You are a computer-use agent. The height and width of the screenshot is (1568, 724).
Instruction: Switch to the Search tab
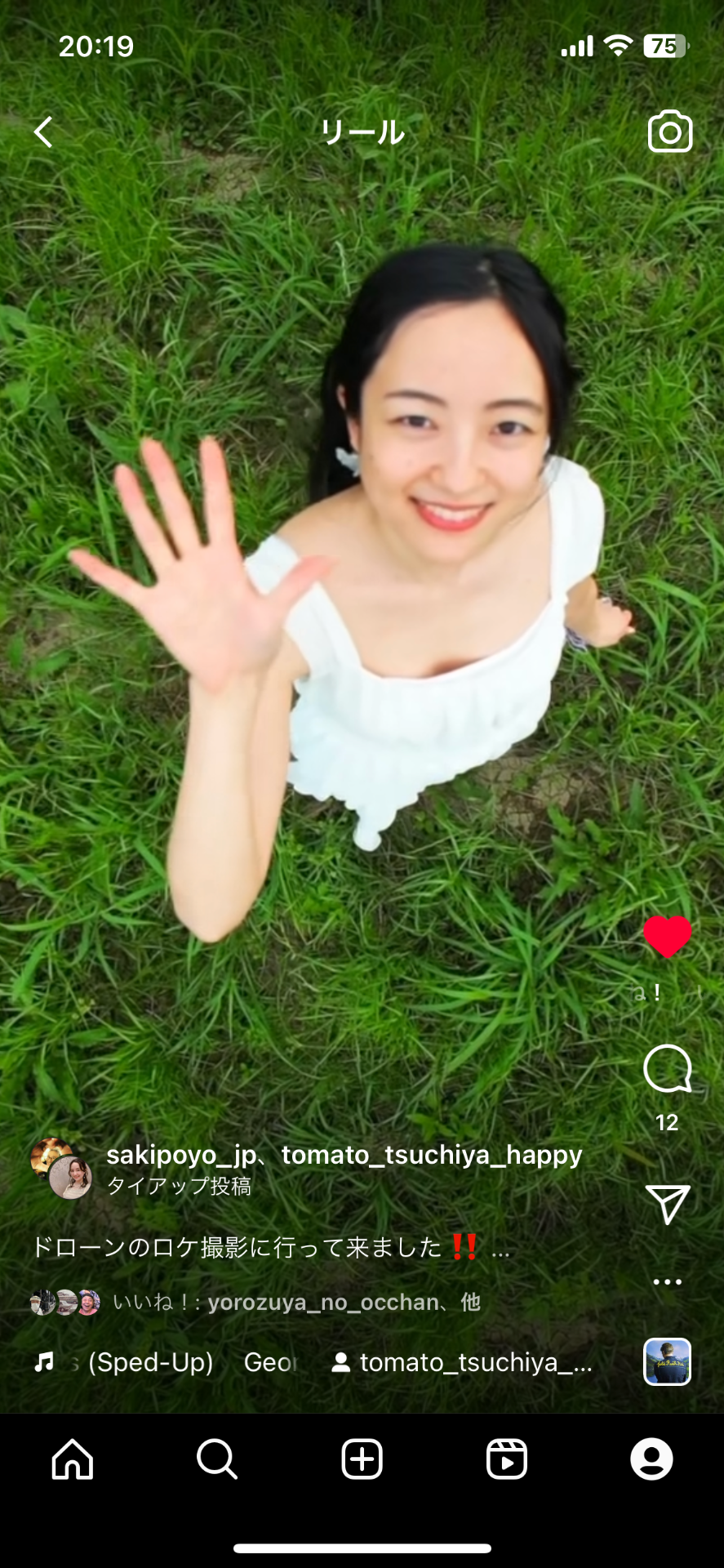coord(217,1459)
